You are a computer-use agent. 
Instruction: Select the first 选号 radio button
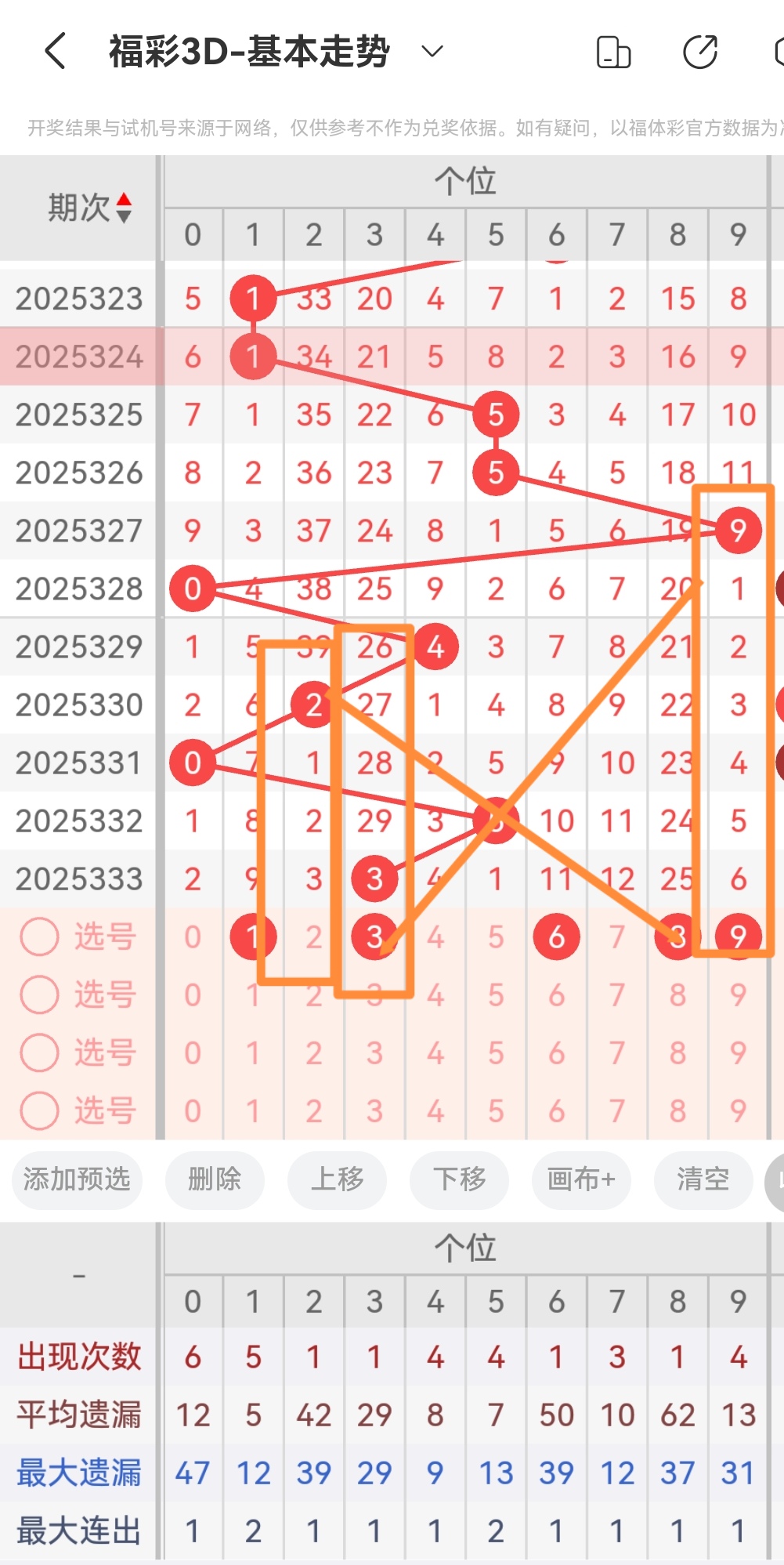point(39,936)
